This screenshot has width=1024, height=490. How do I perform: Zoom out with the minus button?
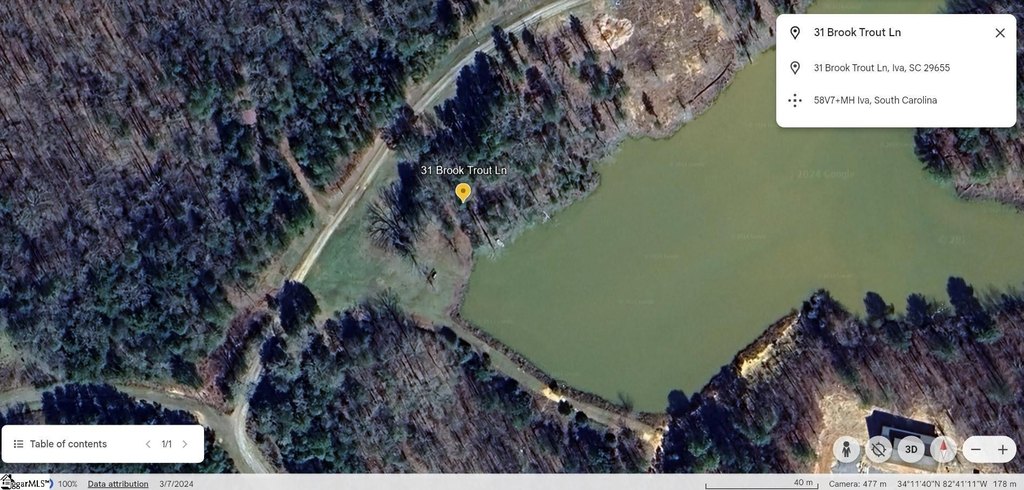976,450
